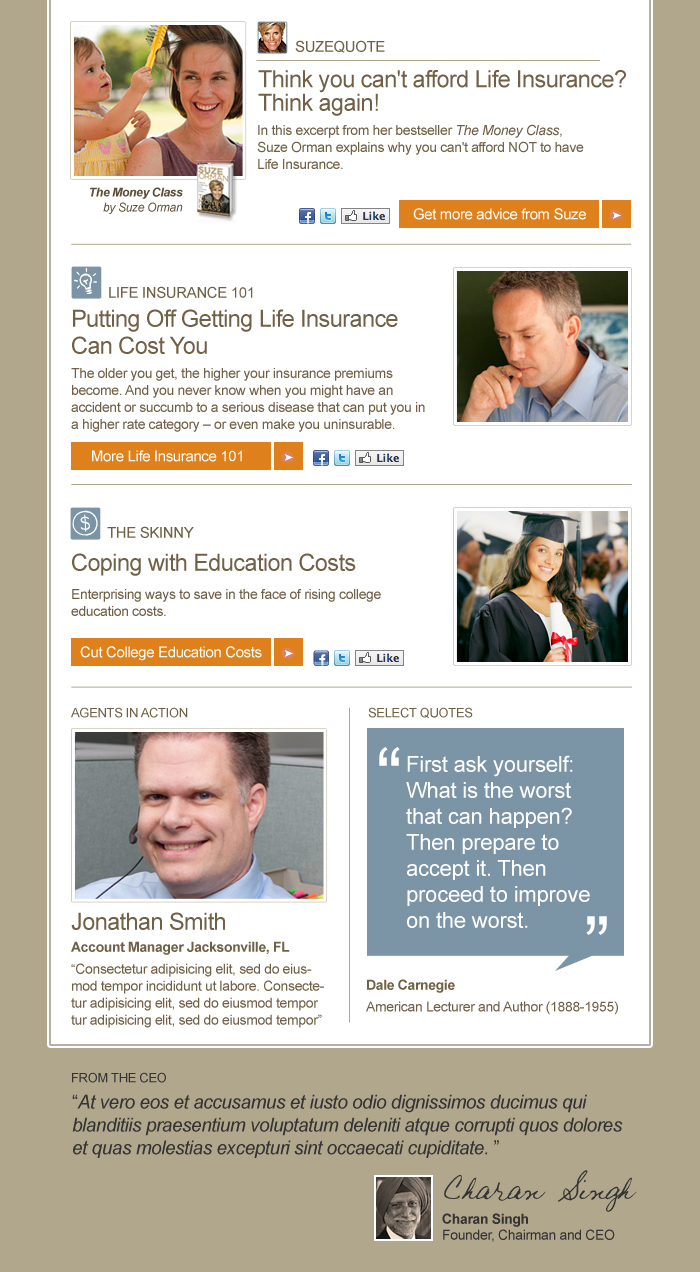The image size is (700, 1272).
Task: Share Coping with Education Costs on Facebook
Action: pos(321,658)
